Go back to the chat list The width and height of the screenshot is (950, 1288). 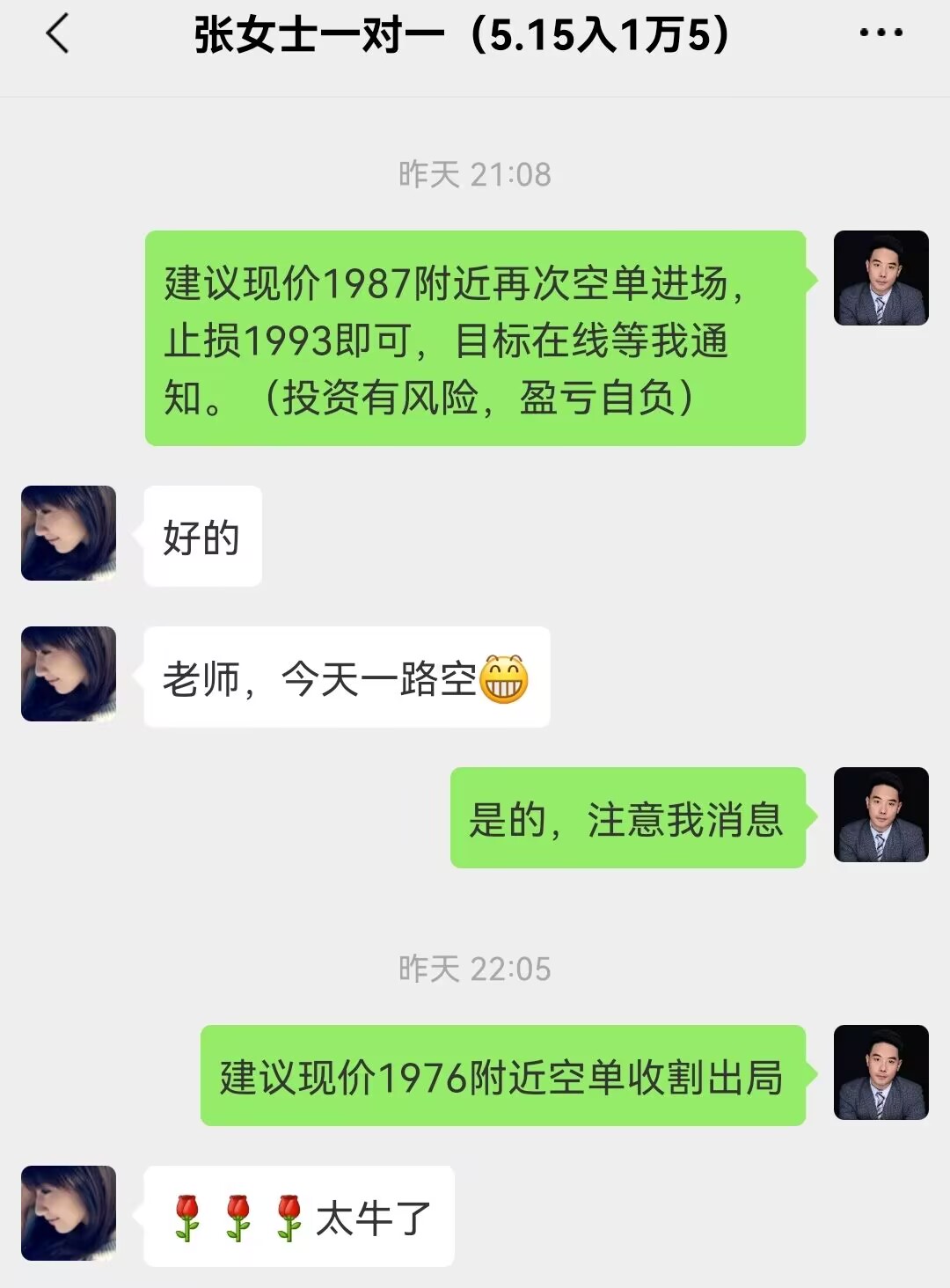click(x=58, y=35)
